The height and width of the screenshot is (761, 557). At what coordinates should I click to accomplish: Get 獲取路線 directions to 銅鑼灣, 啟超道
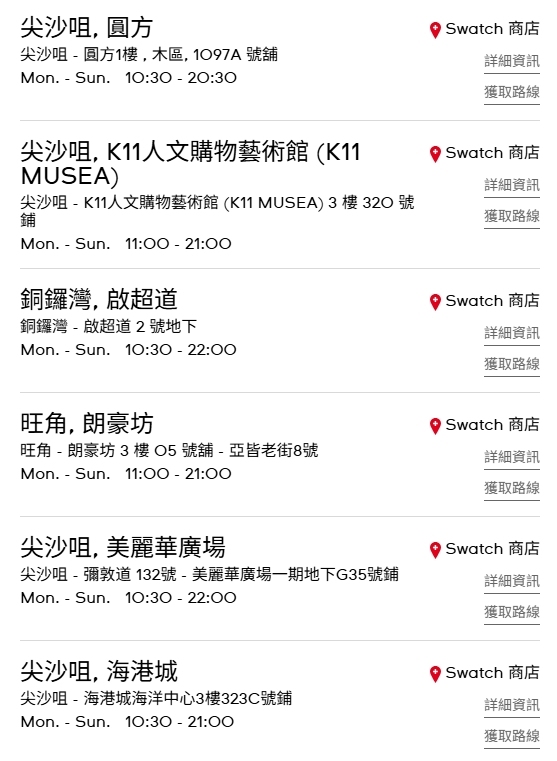coord(511,364)
